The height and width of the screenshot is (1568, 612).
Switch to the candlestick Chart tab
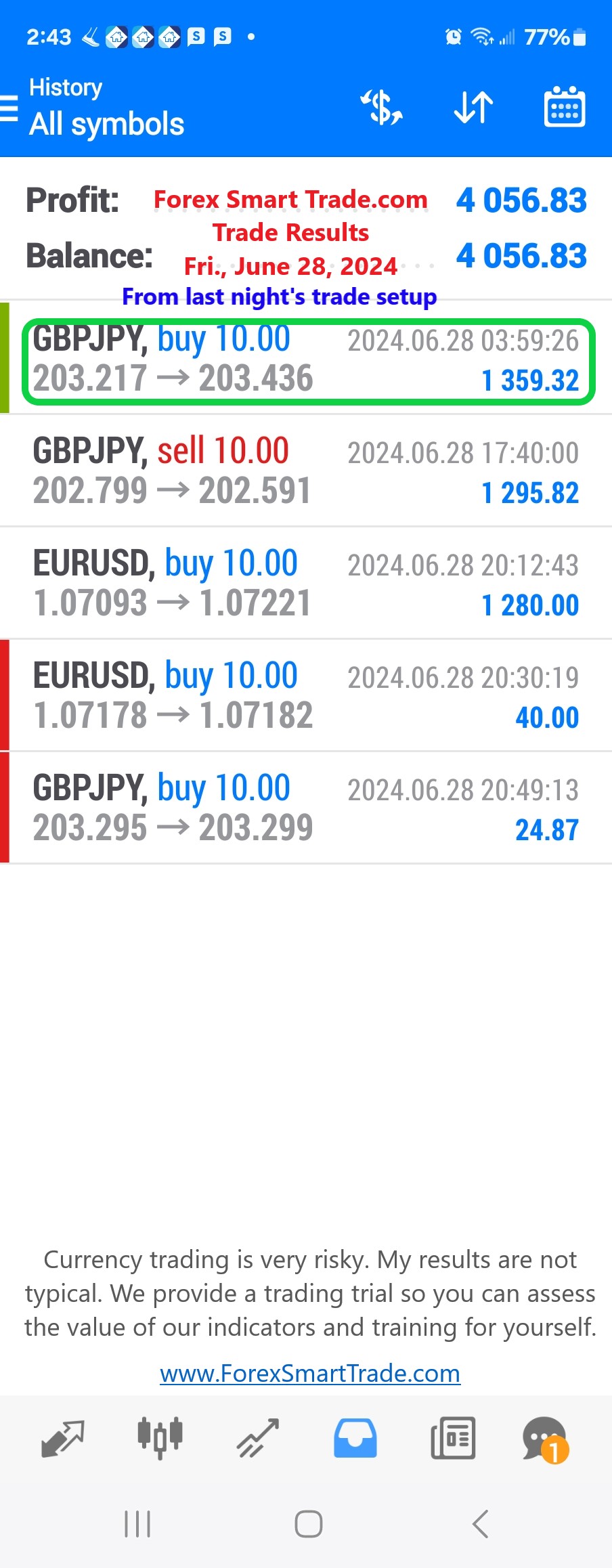tap(160, 1438)
